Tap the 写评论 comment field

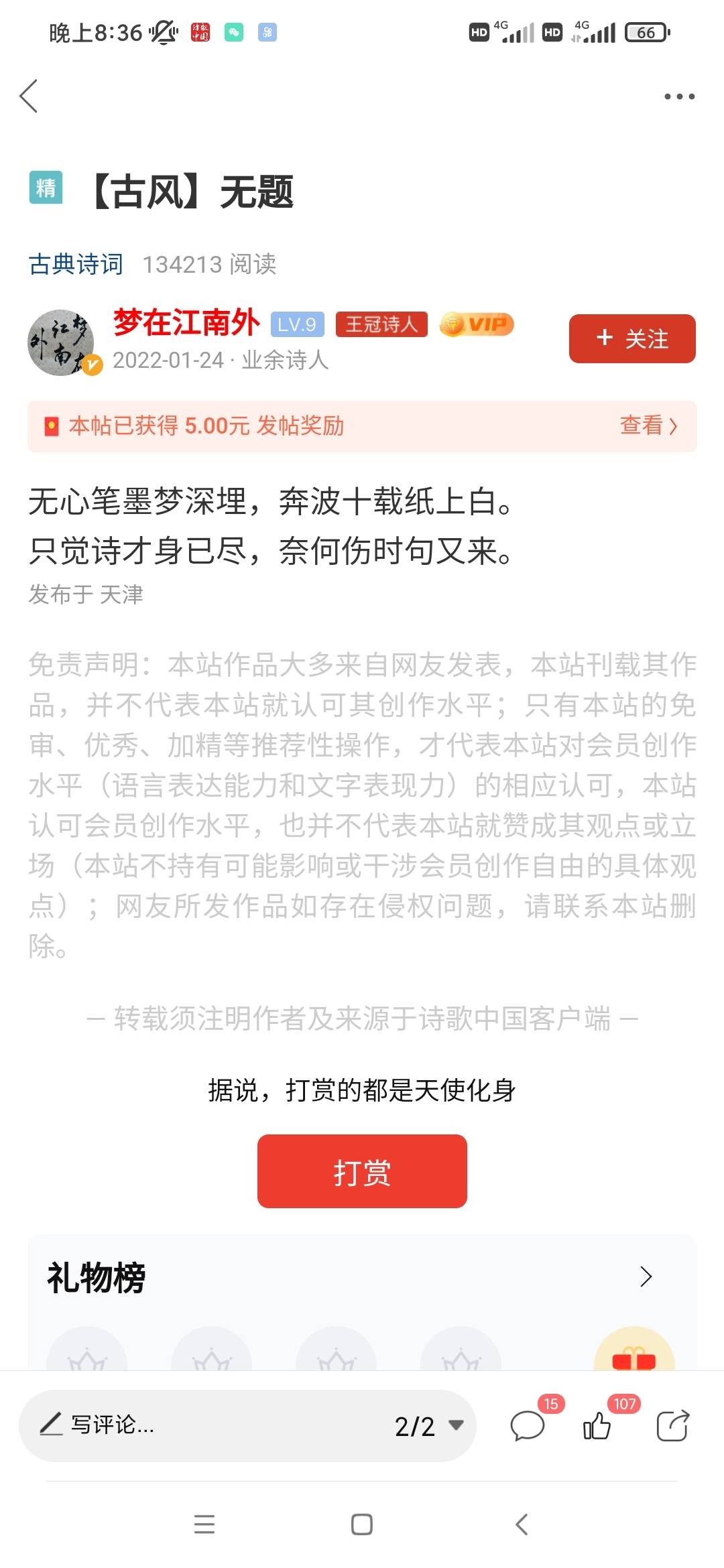tap(201, 1425)
